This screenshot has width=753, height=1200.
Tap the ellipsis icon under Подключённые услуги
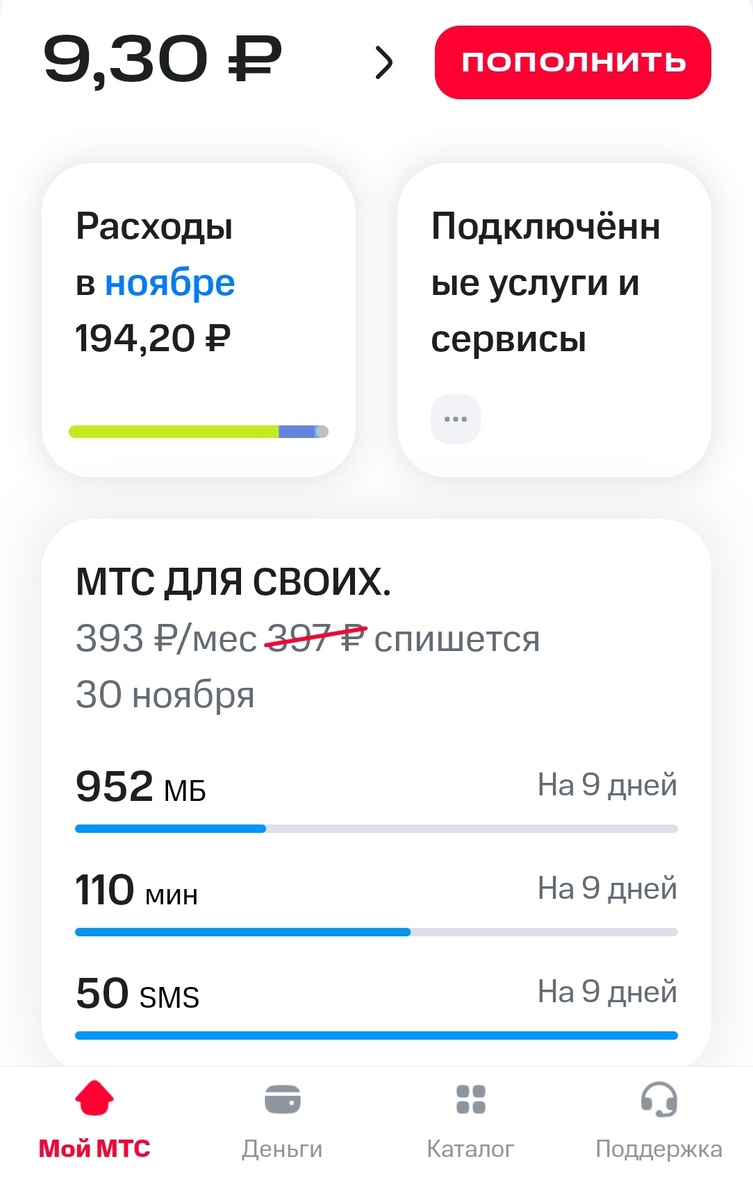click(455, 418)
